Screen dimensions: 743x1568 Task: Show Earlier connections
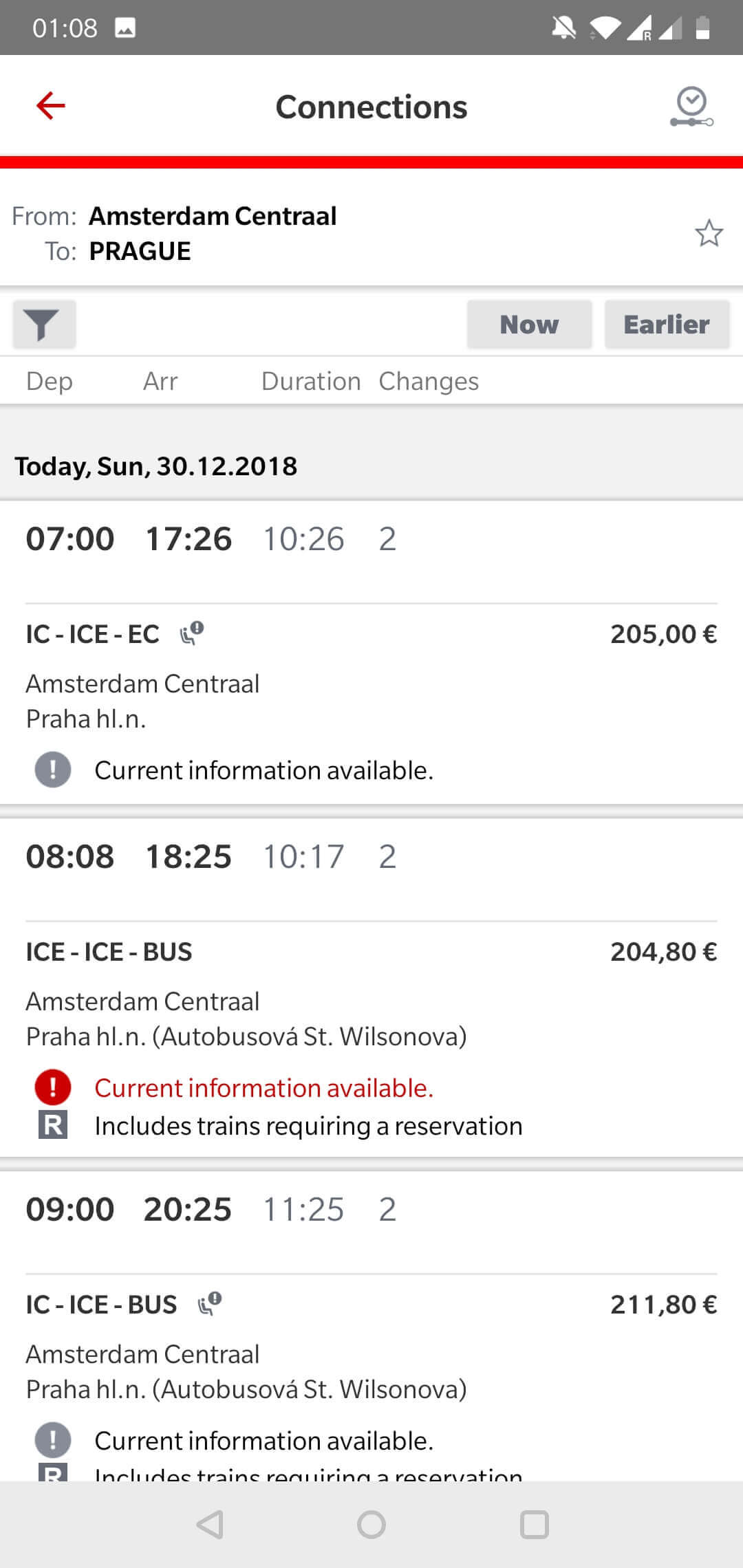pos(667,325)
